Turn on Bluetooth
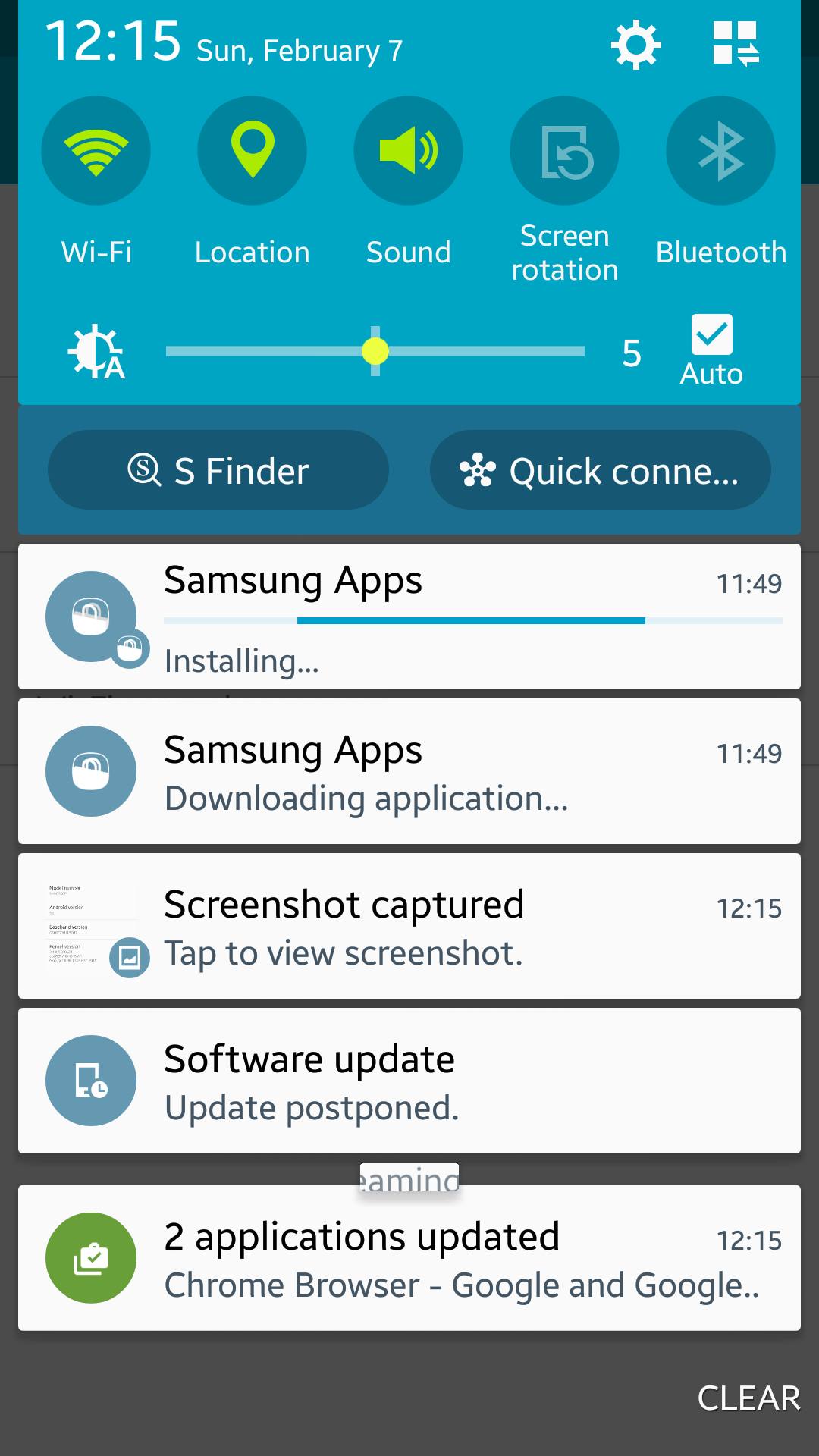 (x=721, y=151)
